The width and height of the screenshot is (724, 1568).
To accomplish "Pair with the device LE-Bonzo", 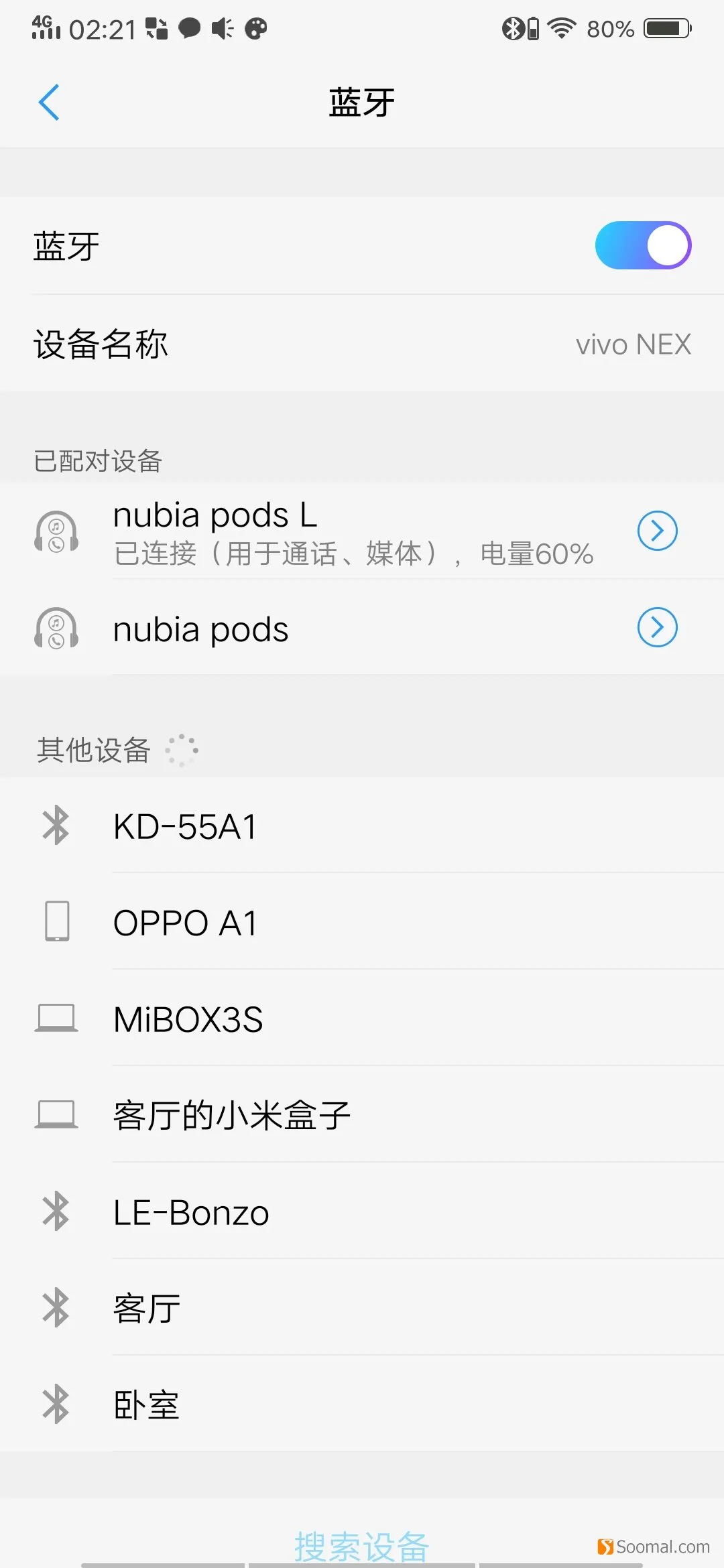I will [x=362, y=1212].
